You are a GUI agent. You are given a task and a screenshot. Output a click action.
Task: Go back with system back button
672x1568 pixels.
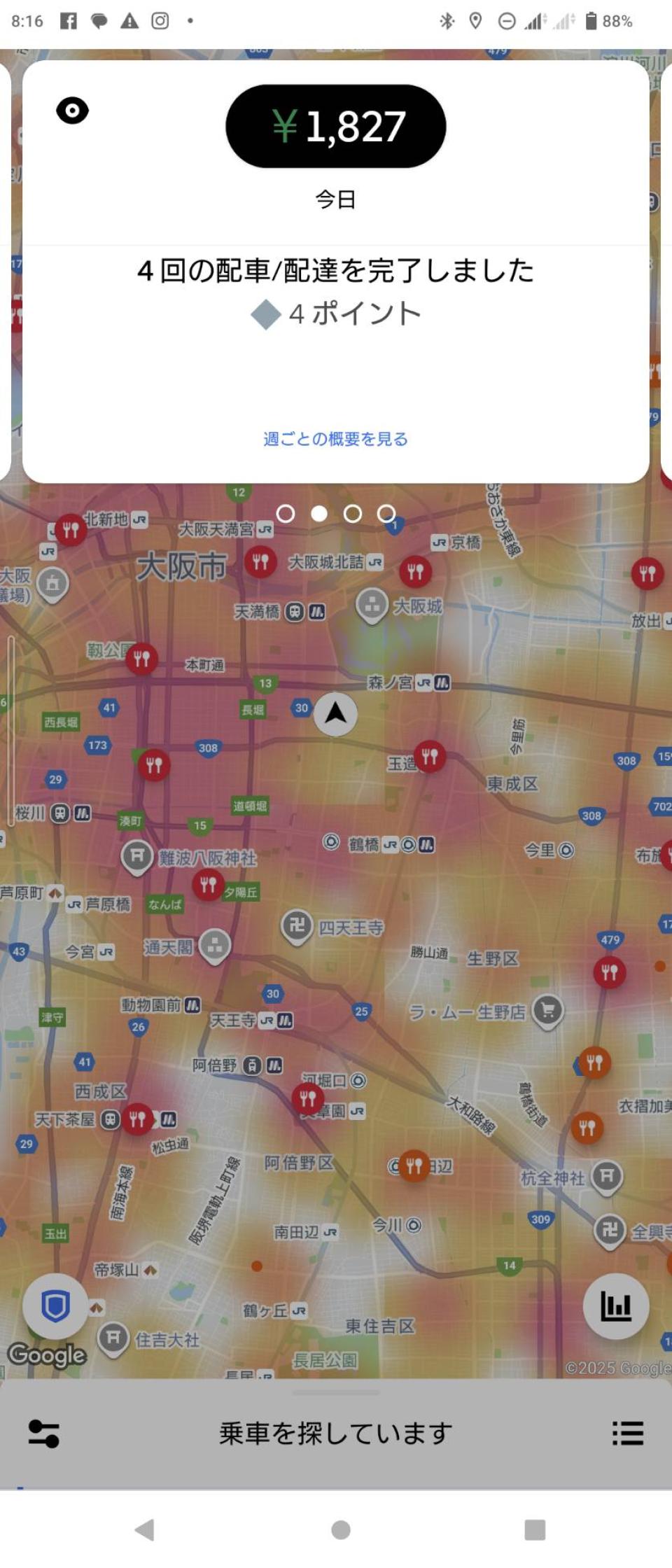145,1529
